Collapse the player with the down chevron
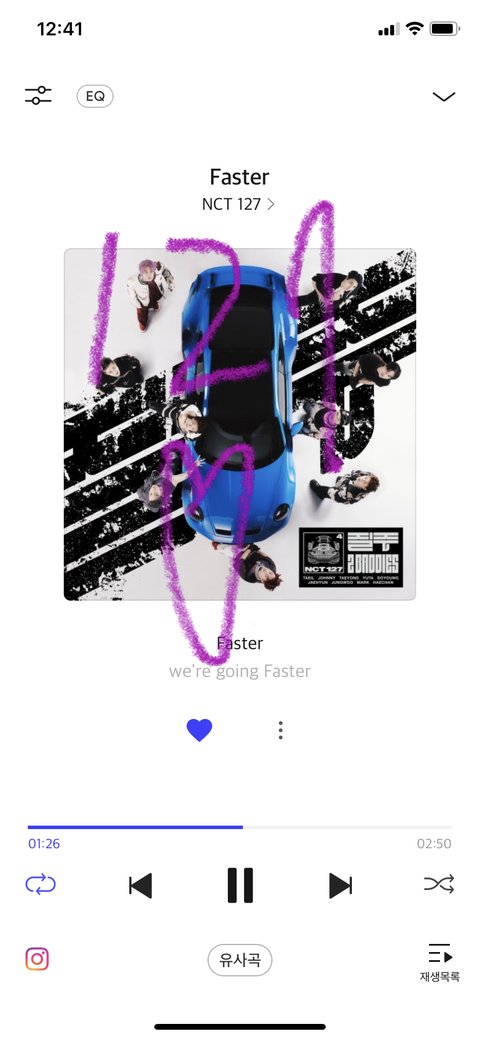This screenshot has height=1039, width=480. 444,97
